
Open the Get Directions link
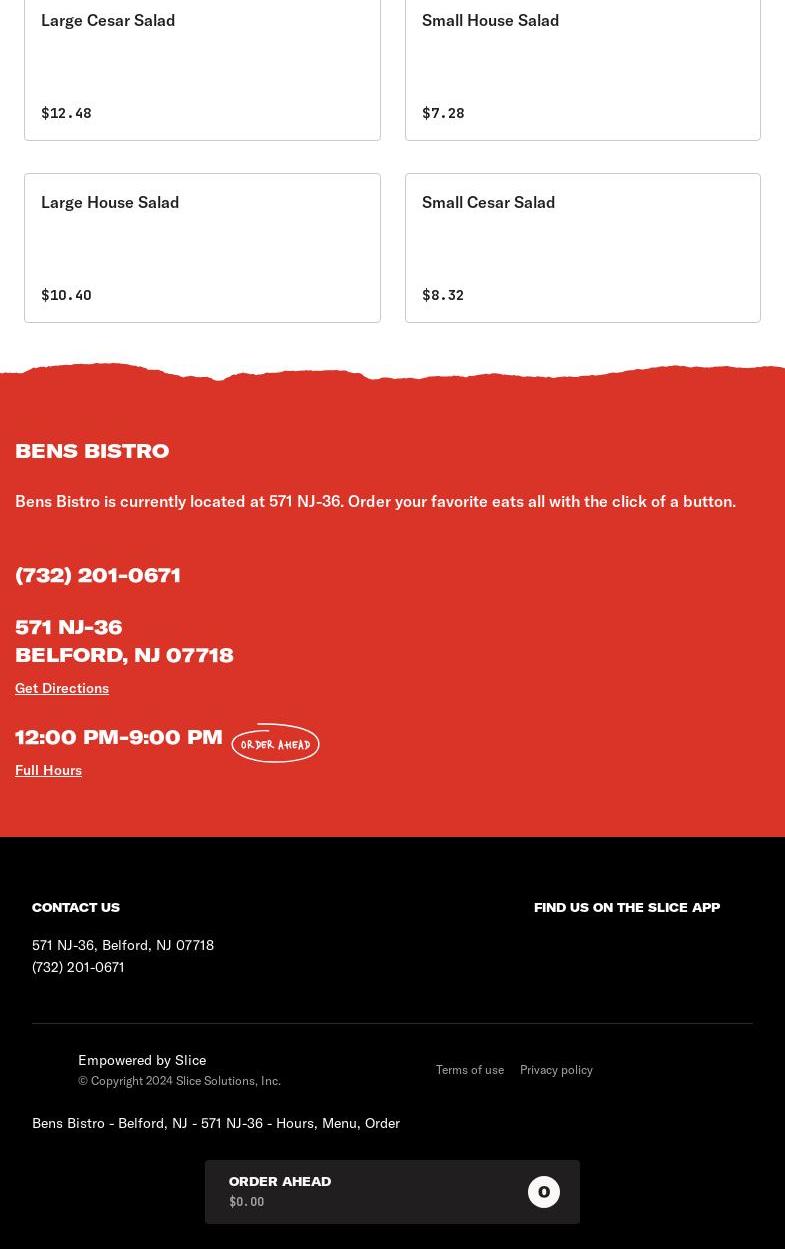62,688
